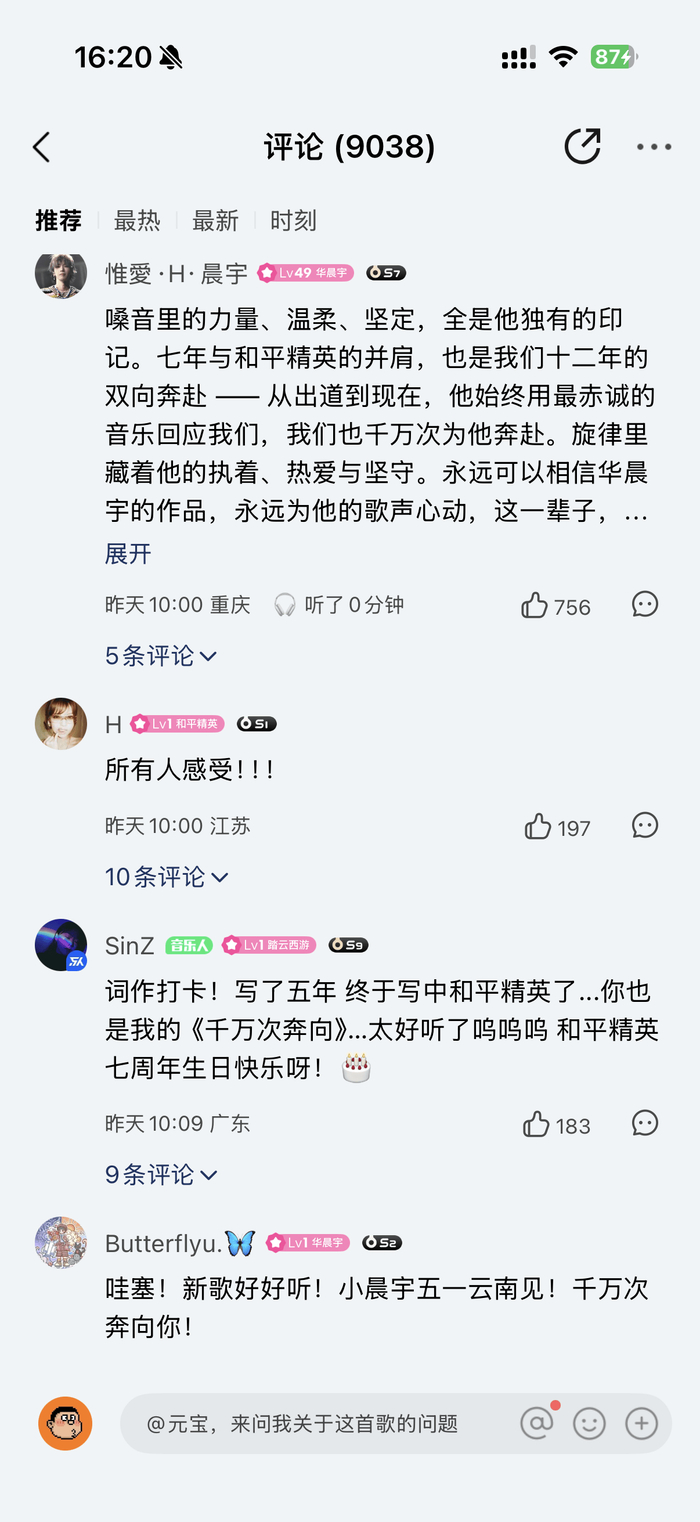Expand the 9条评论 replies
The height and width of the screenshot is (1522, 700).
(160, 1175)
